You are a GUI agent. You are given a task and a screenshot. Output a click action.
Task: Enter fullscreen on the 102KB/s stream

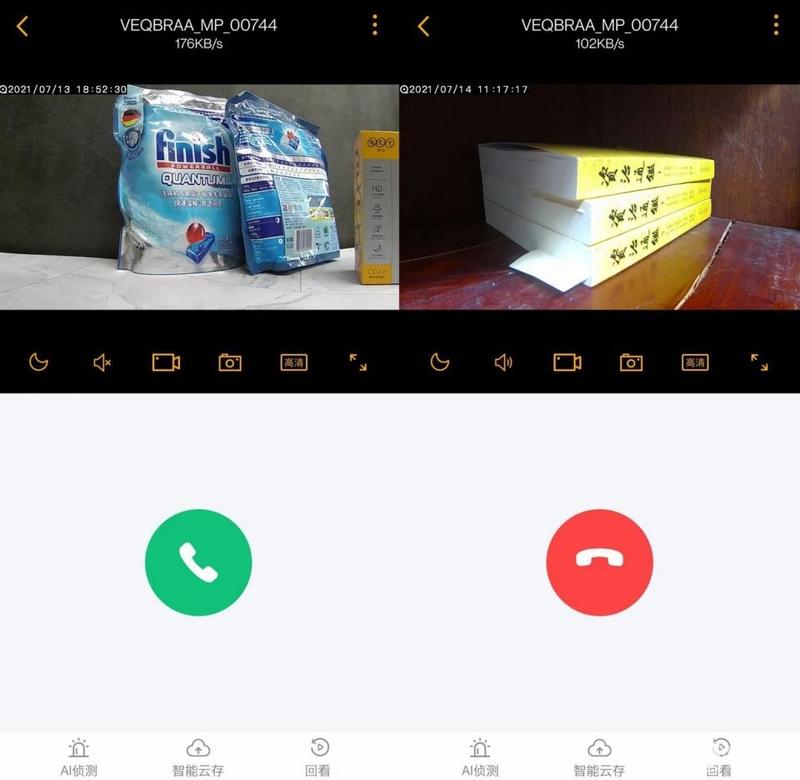[759, 362]
